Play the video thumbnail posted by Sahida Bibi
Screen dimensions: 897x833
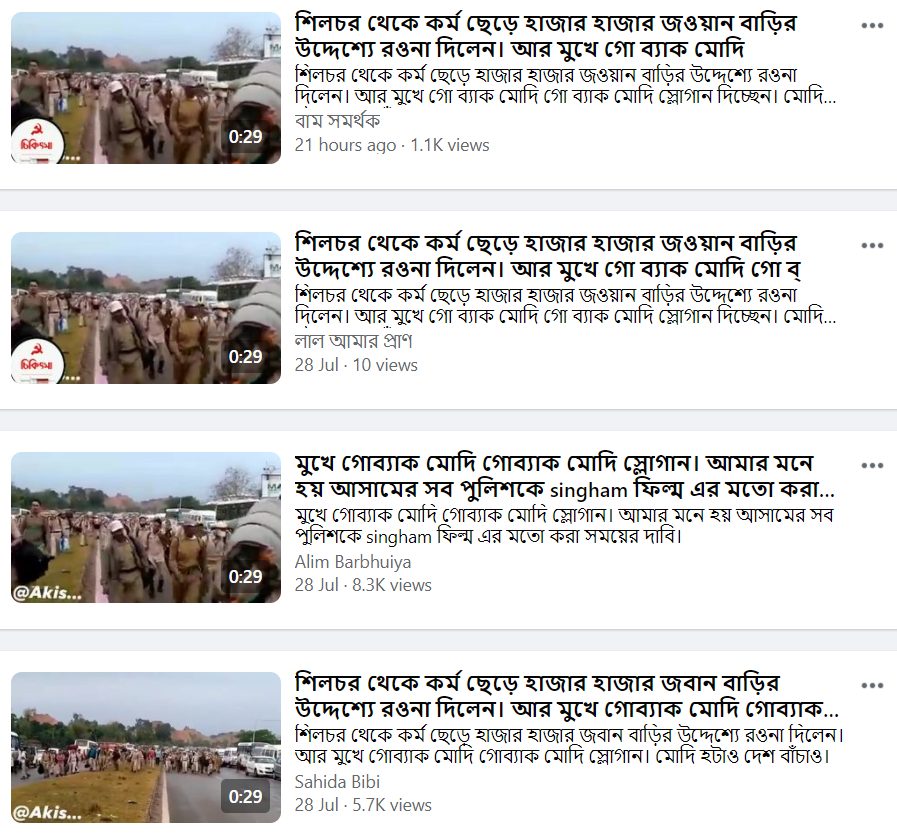pyautogui.click(x=146, y=748)
